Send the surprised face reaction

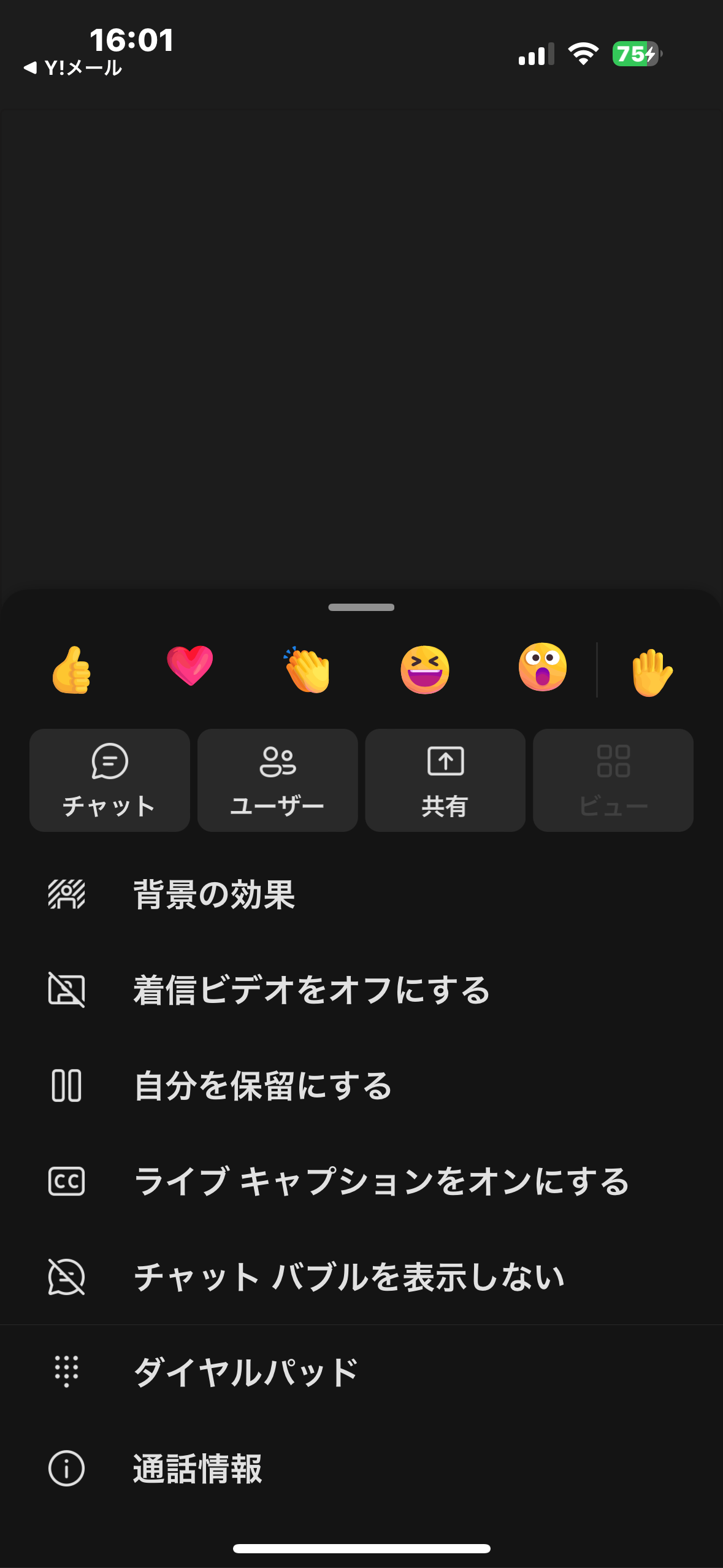[x=543, y=667]
